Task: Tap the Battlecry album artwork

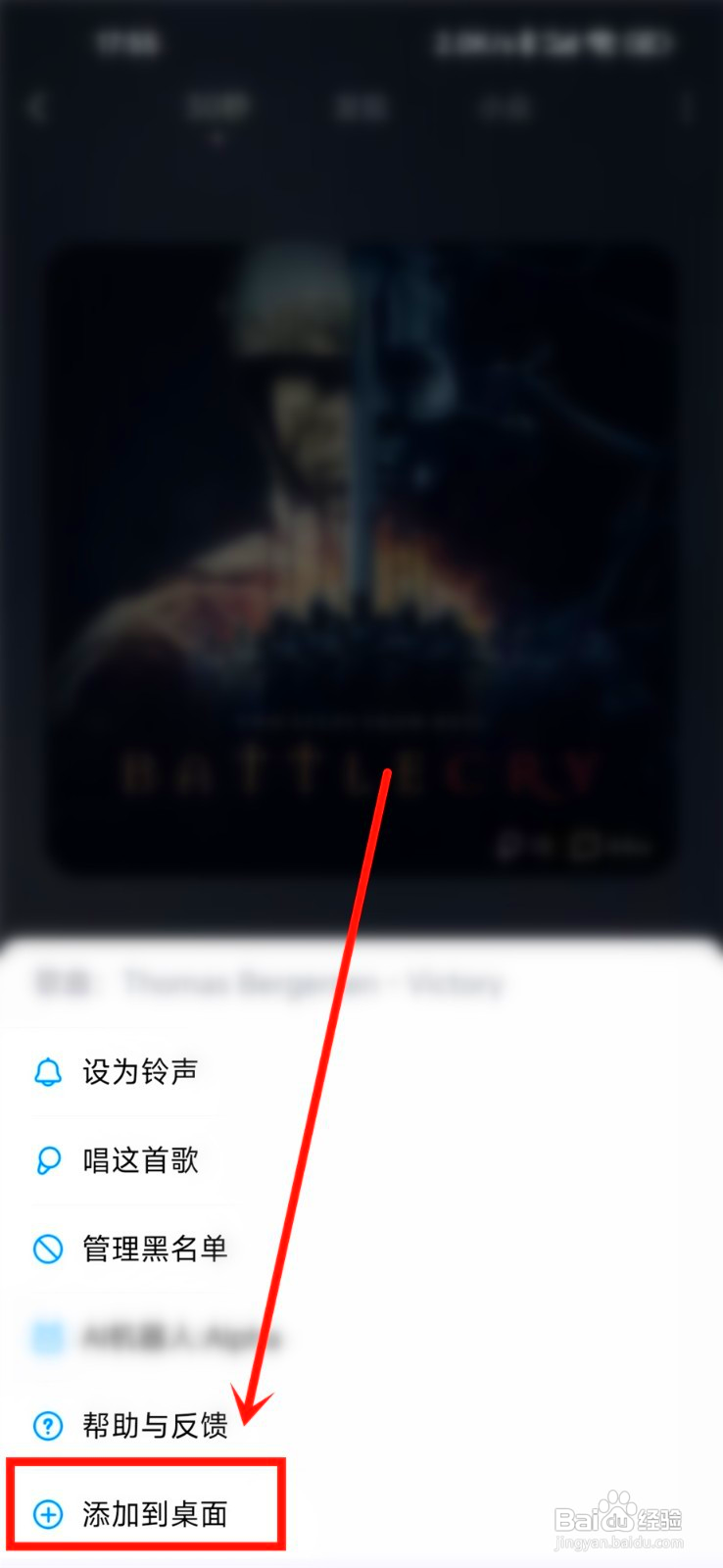Action: [361, 559]
